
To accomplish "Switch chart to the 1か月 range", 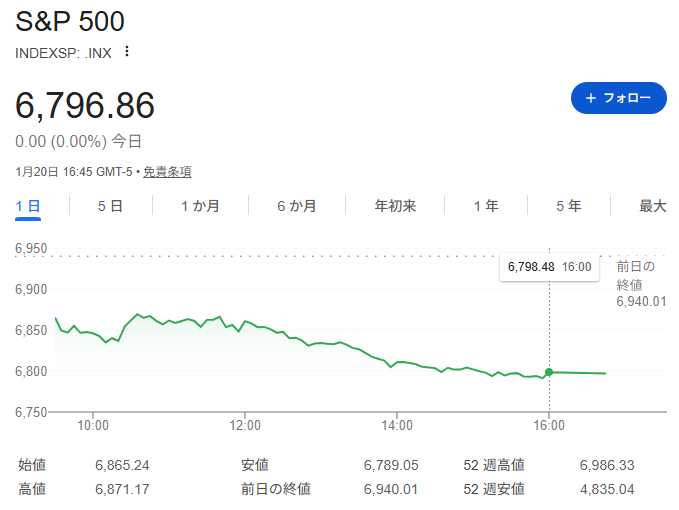I will pos(200,206).
